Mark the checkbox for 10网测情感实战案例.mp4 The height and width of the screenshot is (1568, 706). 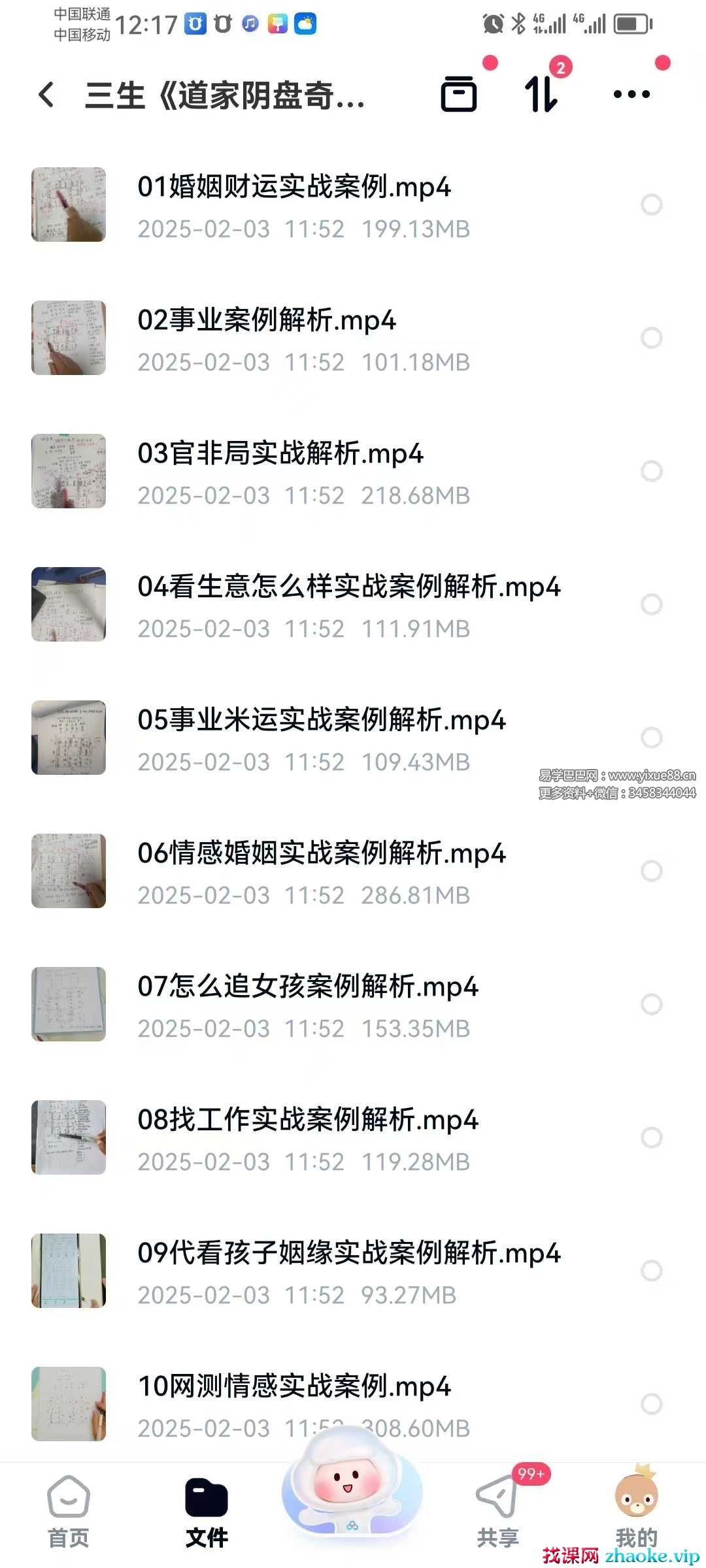[651, 1404]
